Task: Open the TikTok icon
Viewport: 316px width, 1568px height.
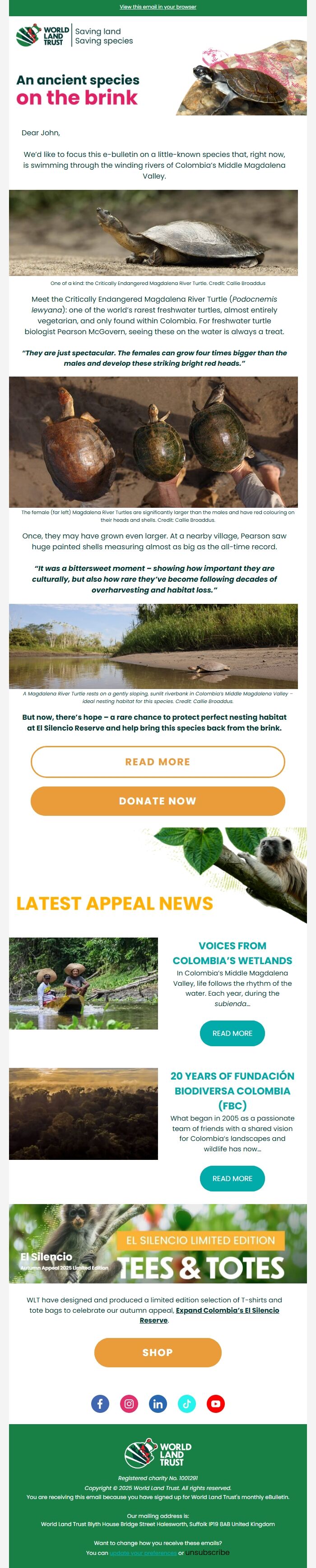Action: (187, 1404)
